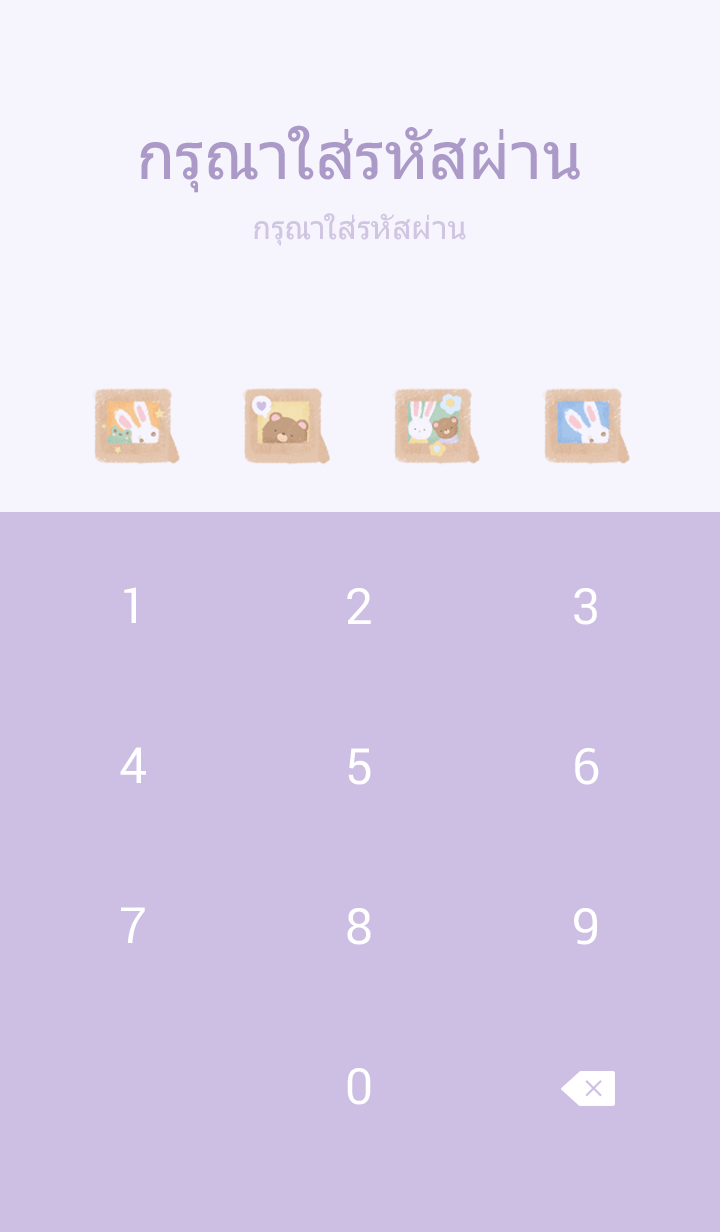Enter digit 5 on the keypad
720x1232 pixels.
pyautogui.click(x=359, y=767)
